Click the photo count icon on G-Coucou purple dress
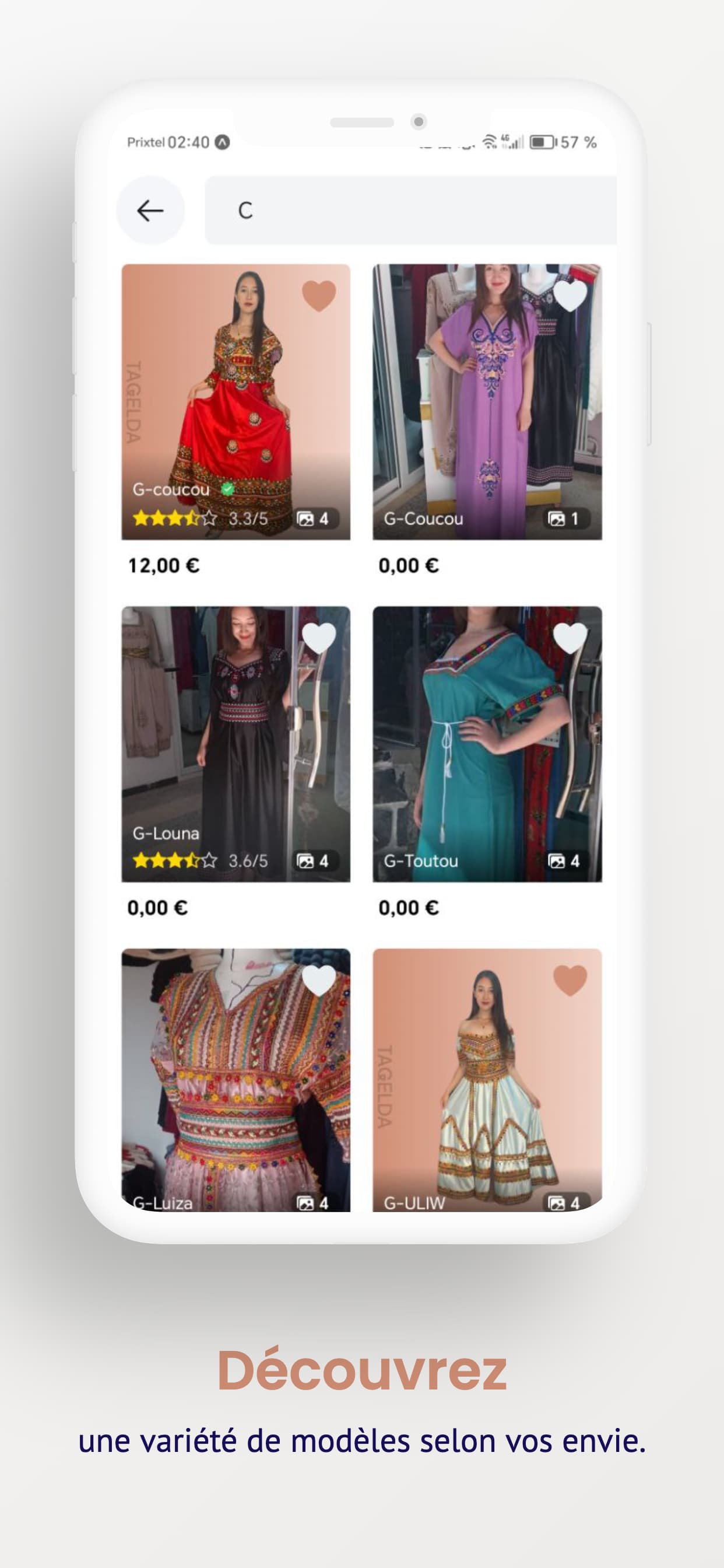The width and height of the screenshot is (724, 1568). 557,518
